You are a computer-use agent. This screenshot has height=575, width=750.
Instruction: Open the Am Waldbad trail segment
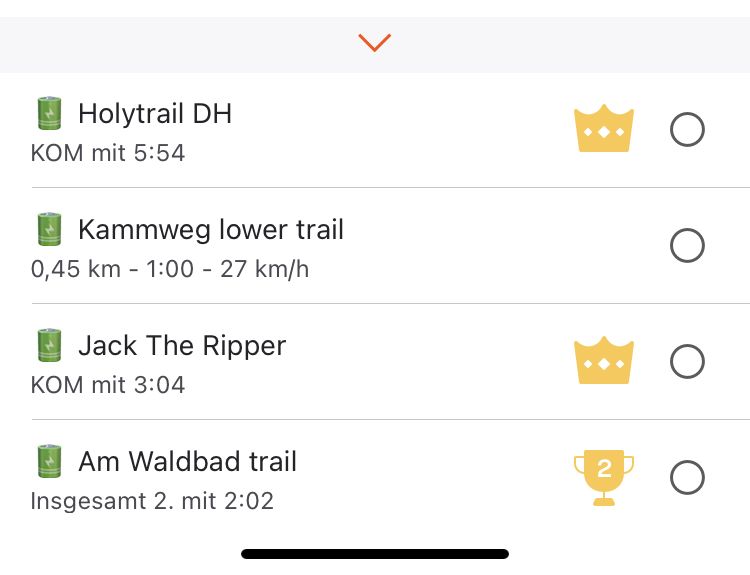point(187,462)
